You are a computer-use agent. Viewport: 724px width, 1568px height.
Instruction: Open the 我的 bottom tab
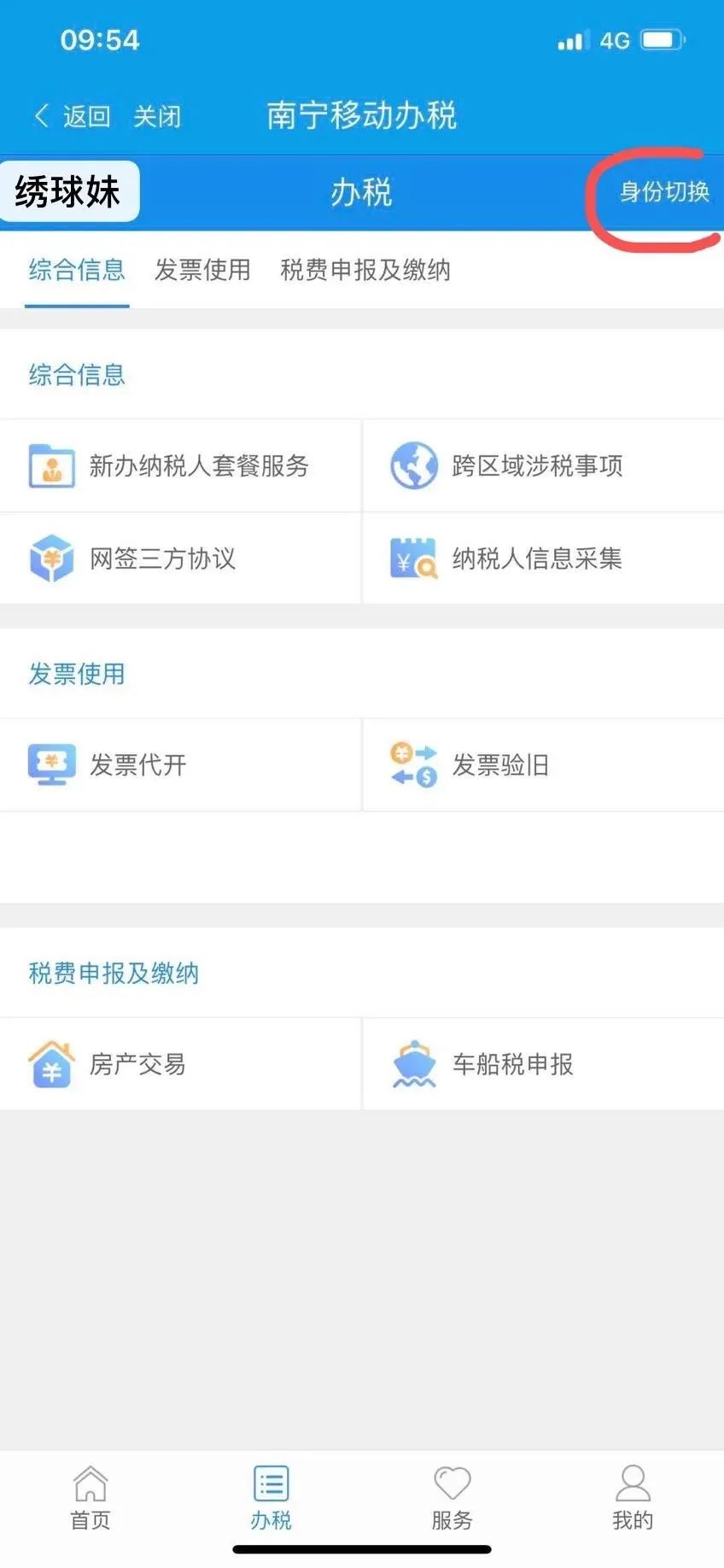pos(633,1499)
